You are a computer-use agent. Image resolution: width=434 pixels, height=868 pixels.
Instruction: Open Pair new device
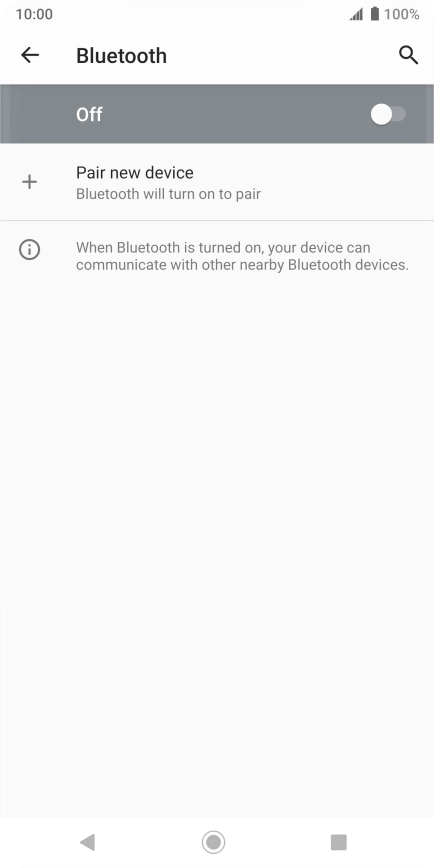click(217, 182)
